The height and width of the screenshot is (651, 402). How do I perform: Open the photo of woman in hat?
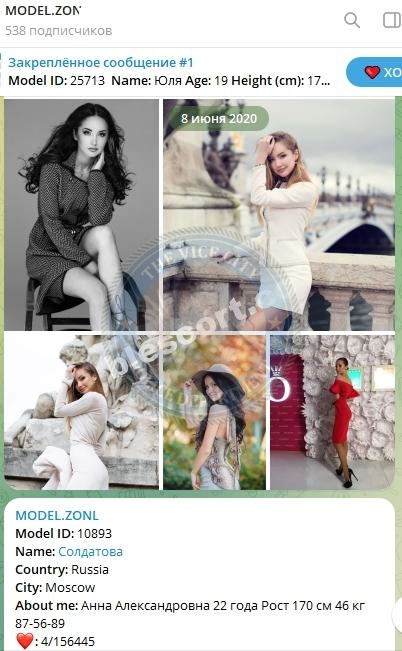coord(214,412)
